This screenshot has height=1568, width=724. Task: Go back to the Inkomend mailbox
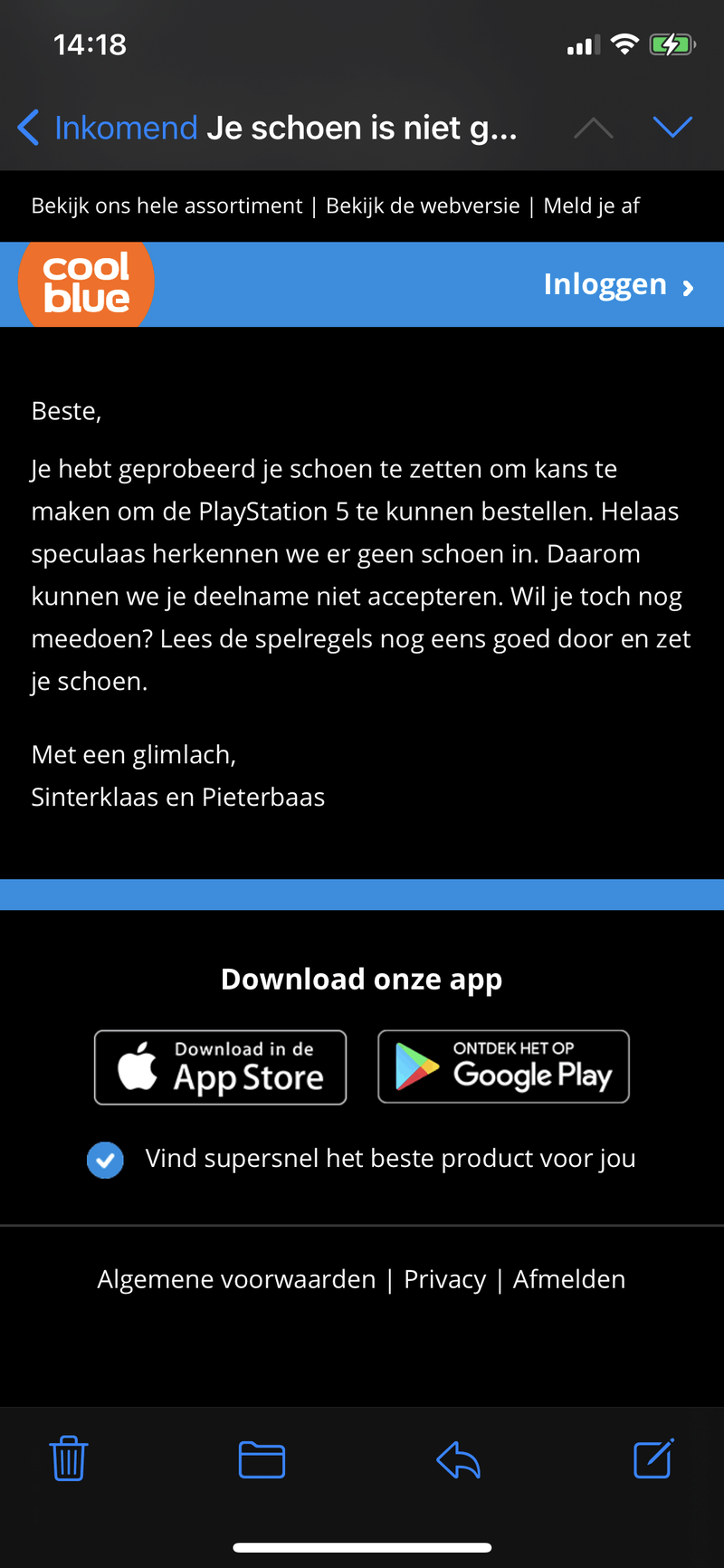click(107, 128)
